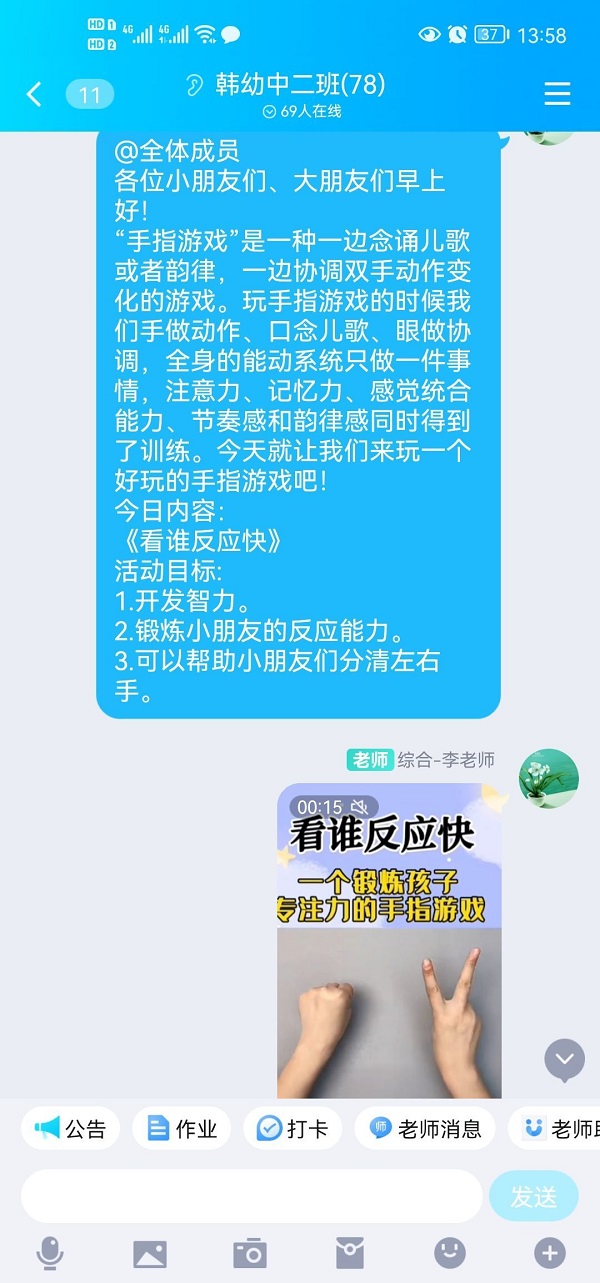The image size is (600, 1283).
Task: Open the 公告 announcements chip
Action: (71, 1129)
